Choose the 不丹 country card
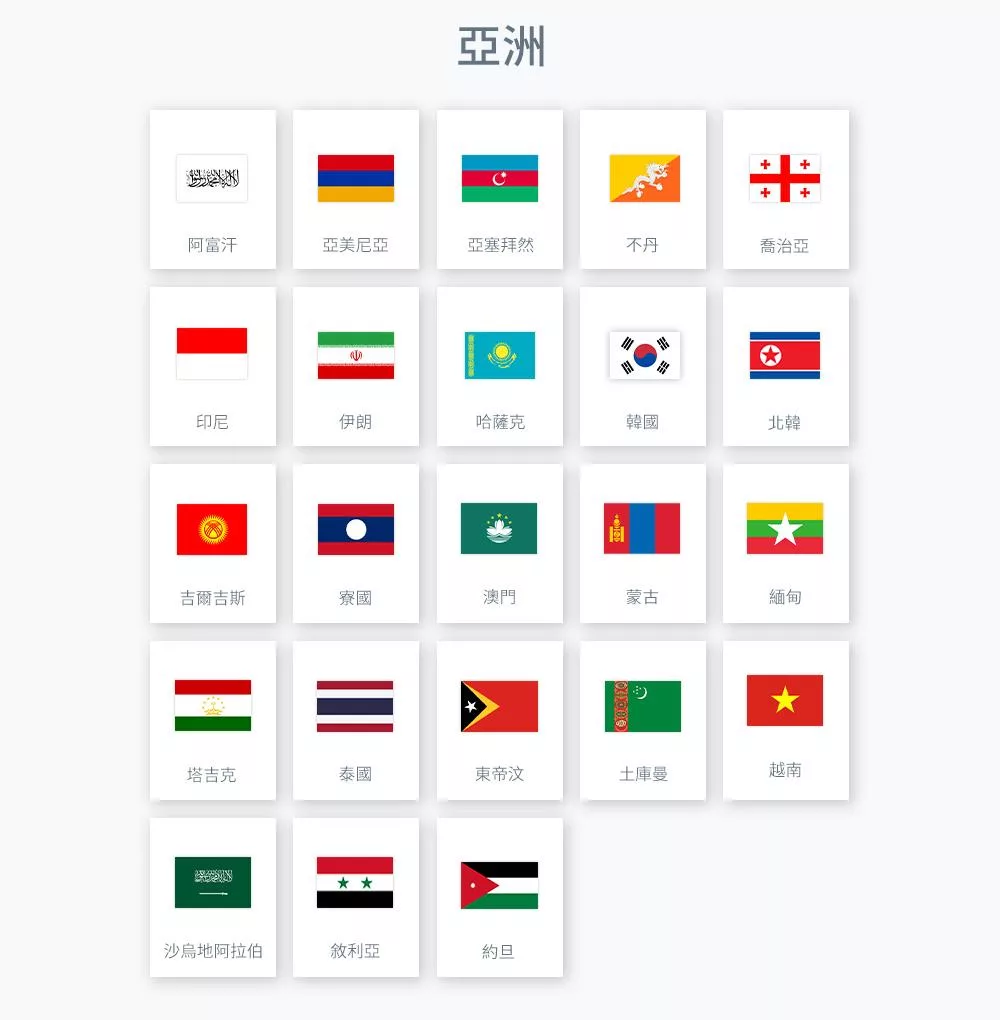 642,190
